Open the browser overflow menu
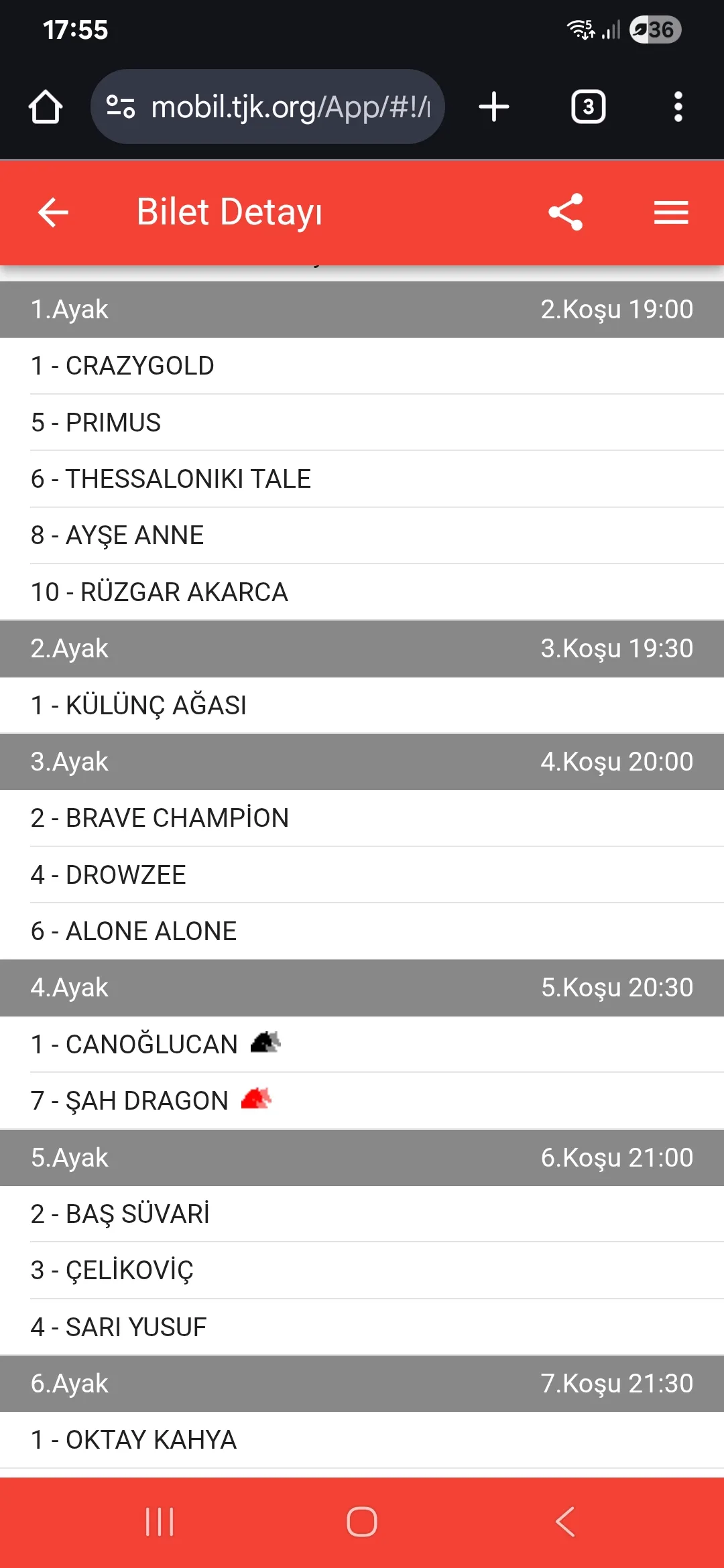 pos(678,107)
